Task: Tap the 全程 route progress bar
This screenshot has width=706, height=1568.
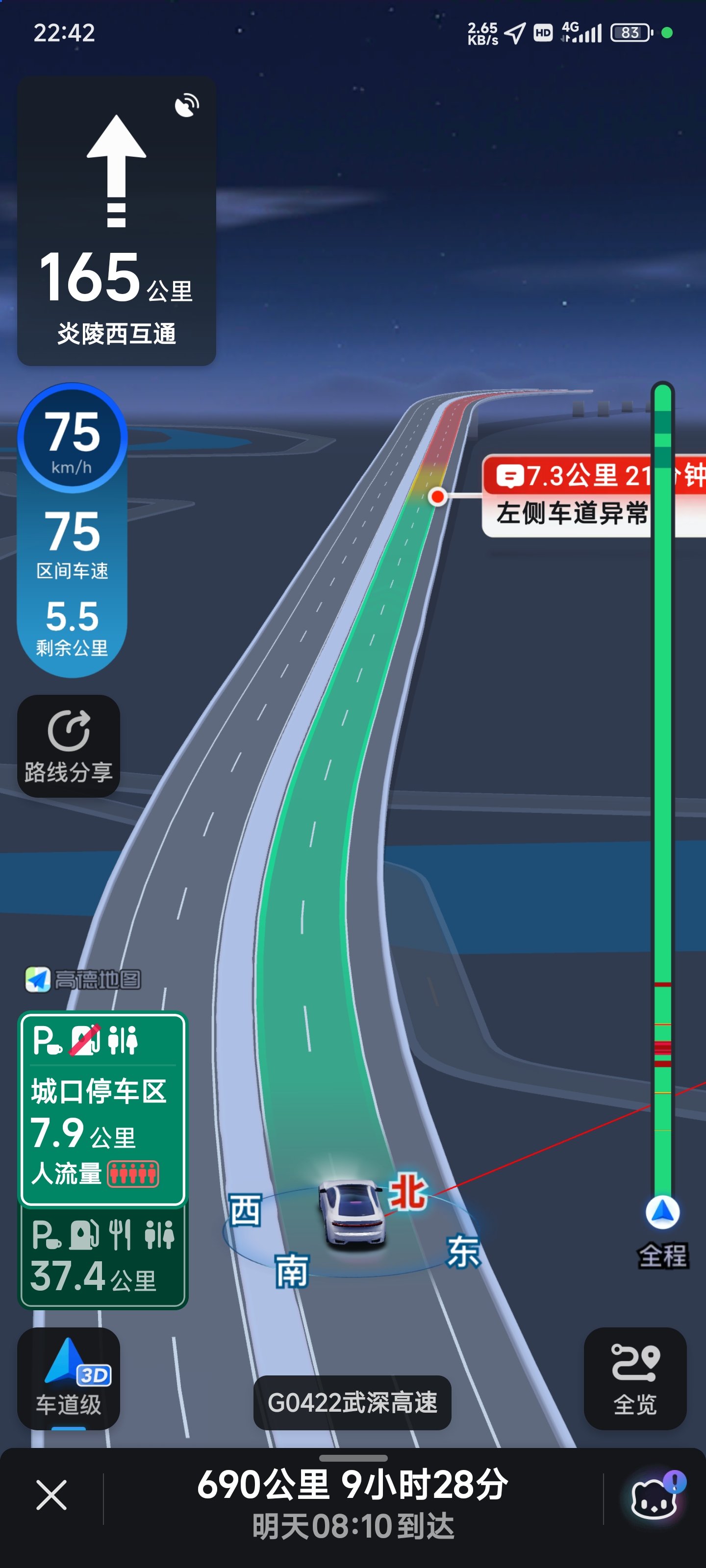Action: click(x=662, y=791)
